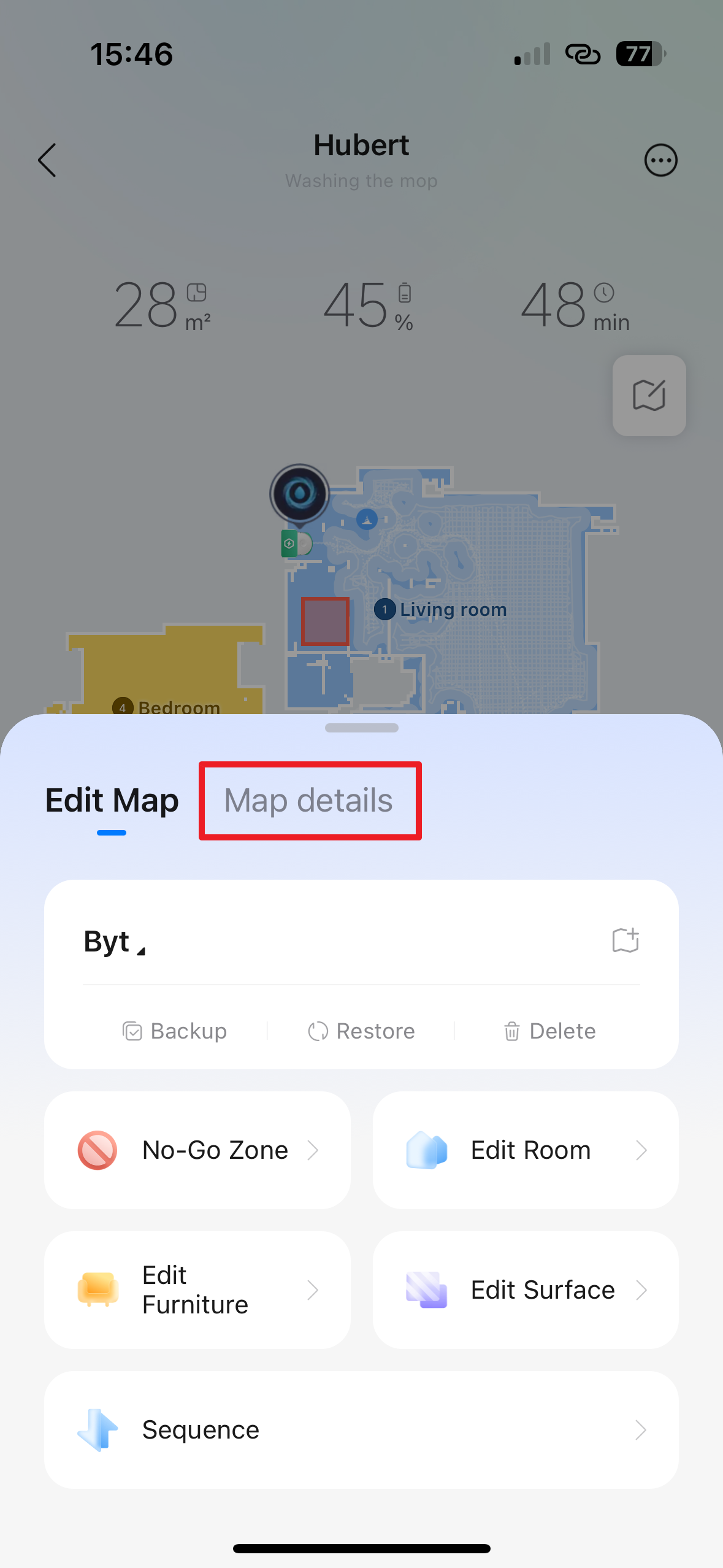Go back using the top-left arrow

point(47,161)
